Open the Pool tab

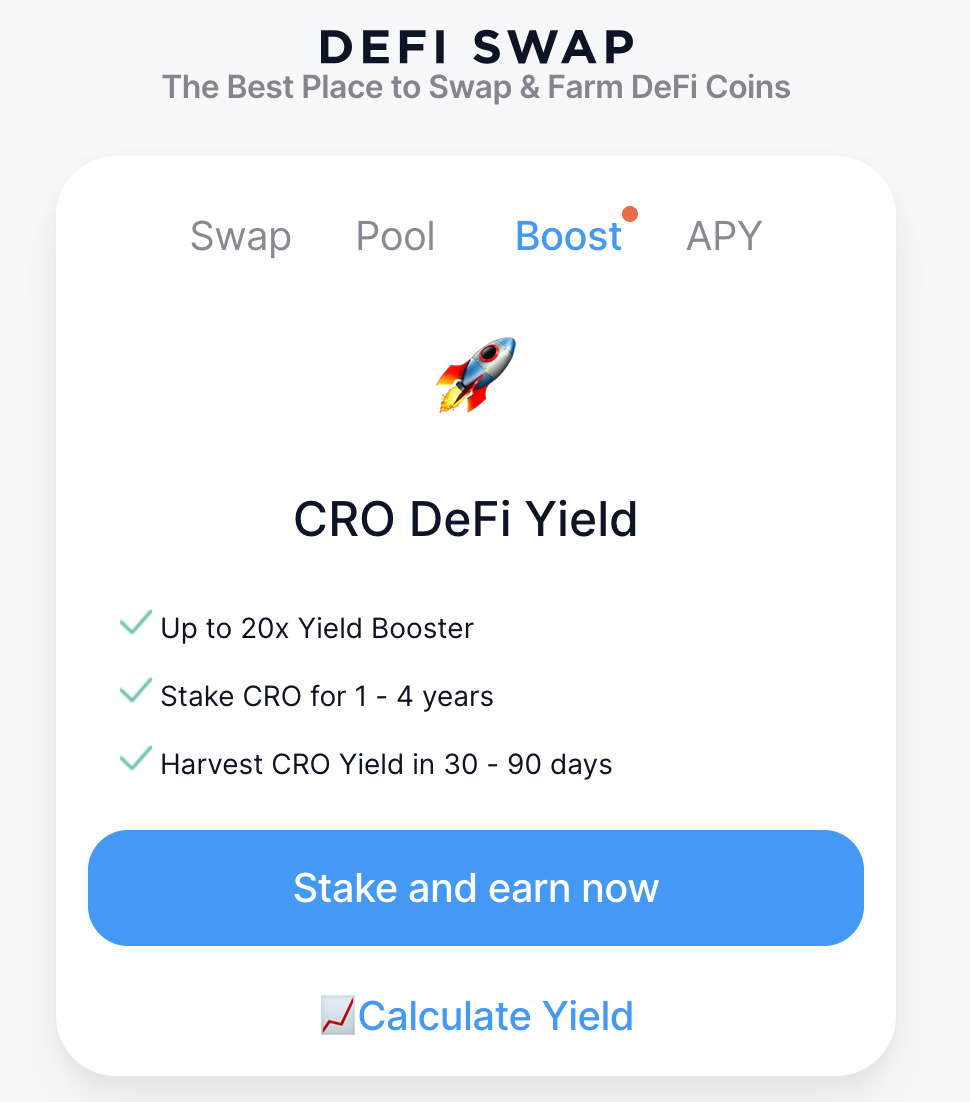(395, 237)
